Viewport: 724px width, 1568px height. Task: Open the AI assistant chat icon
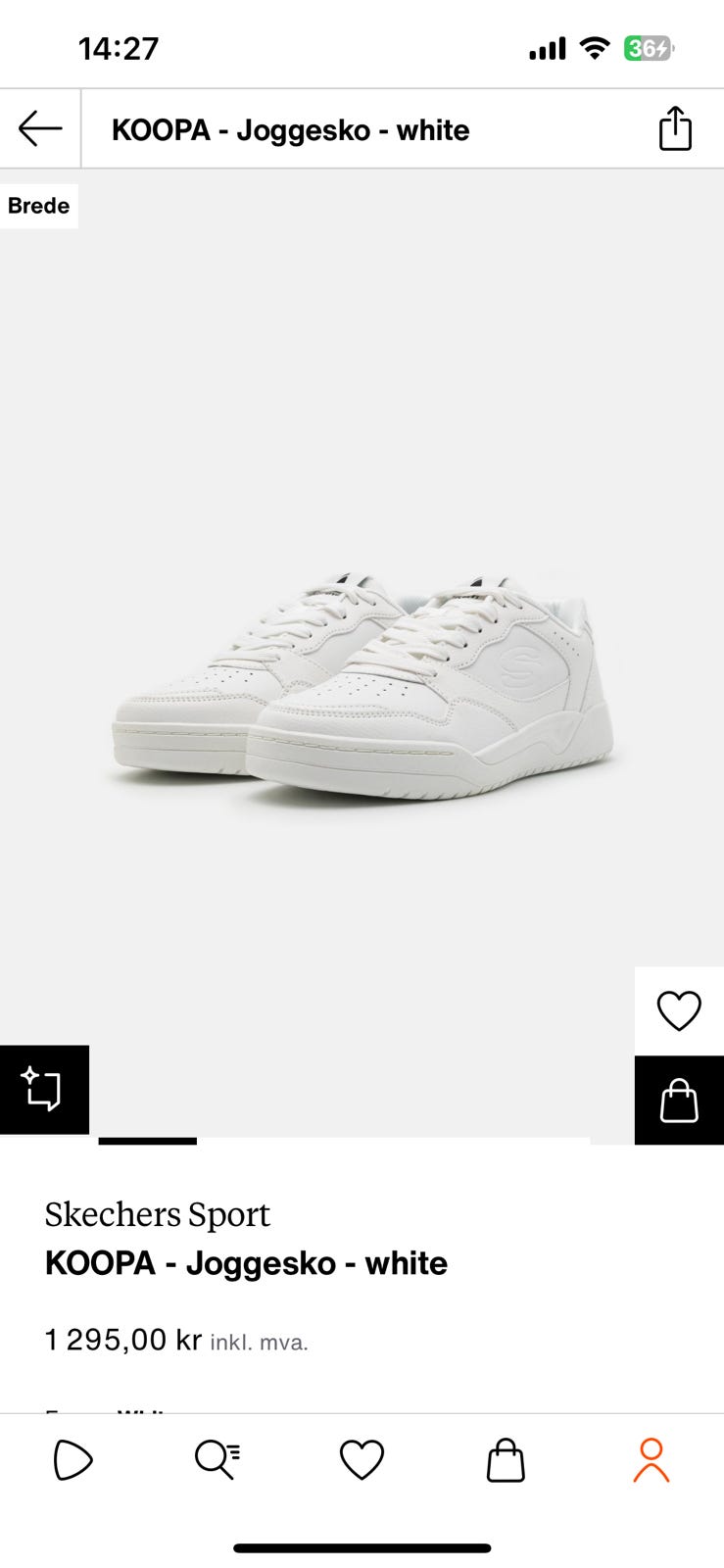click(x=44, y=1090)
